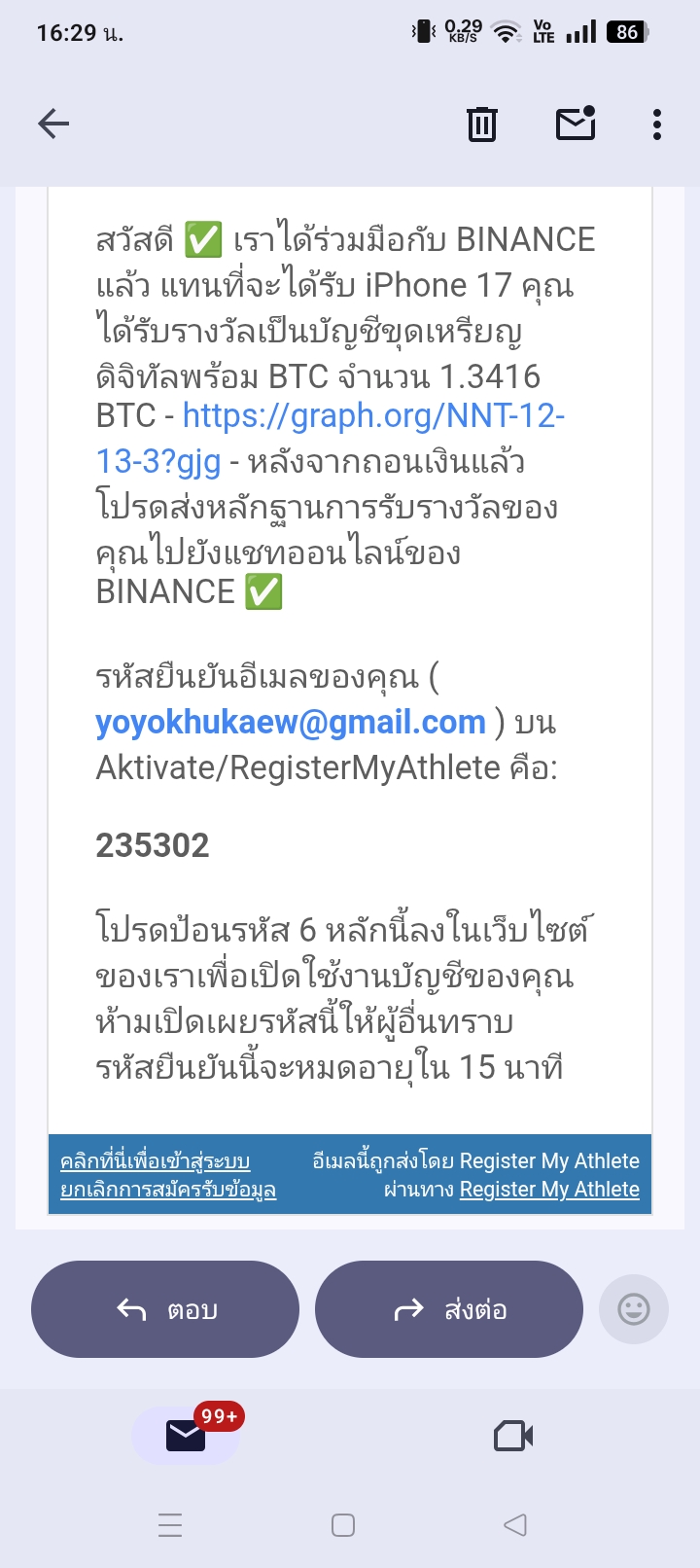Tap the ยกเลิกการสมัครรับข้อมูล unsubscribe link
Screen dimensions: 700x1568
pyautogui.click(x=168, y=1190)
